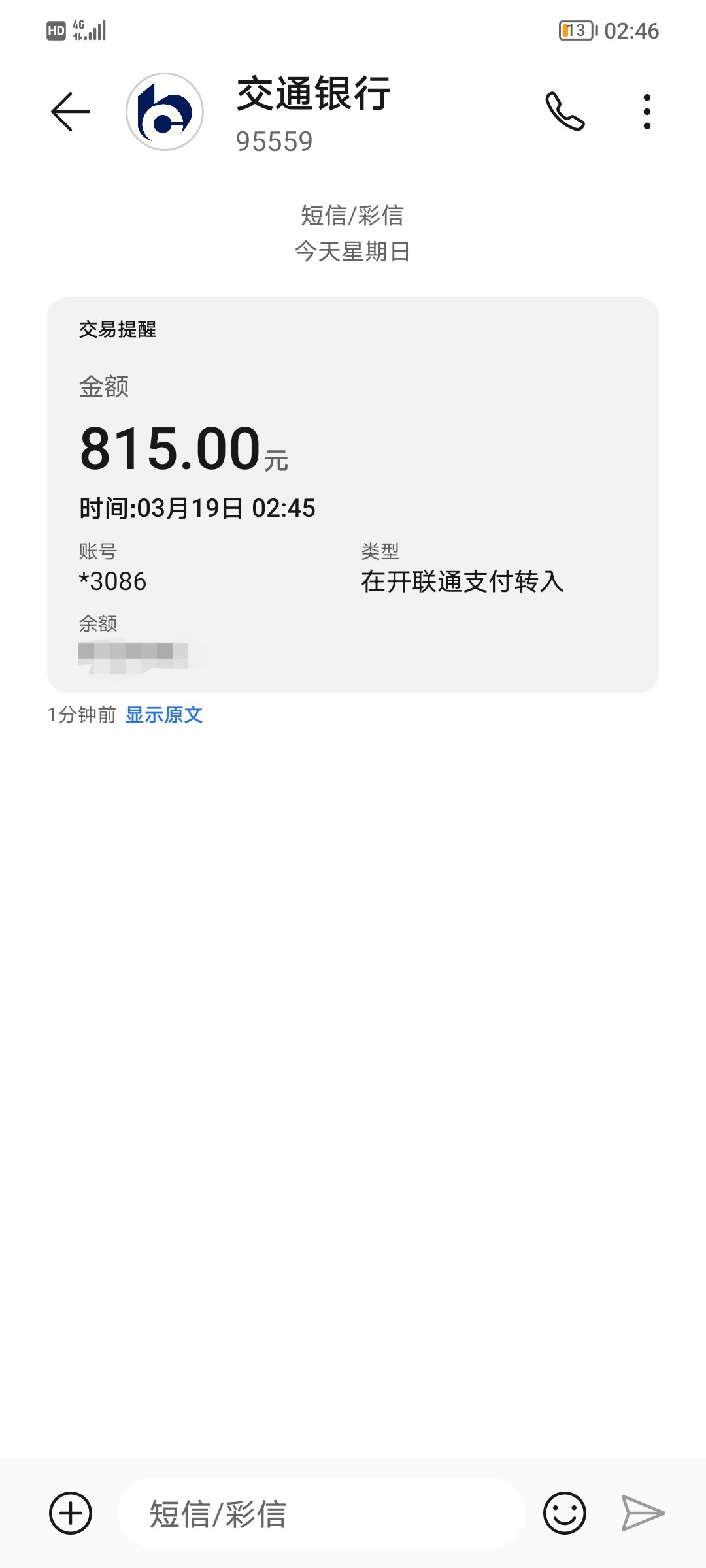Open the emoji picker
Viewport: 706px width, 1568px height.
point(564,1513)
